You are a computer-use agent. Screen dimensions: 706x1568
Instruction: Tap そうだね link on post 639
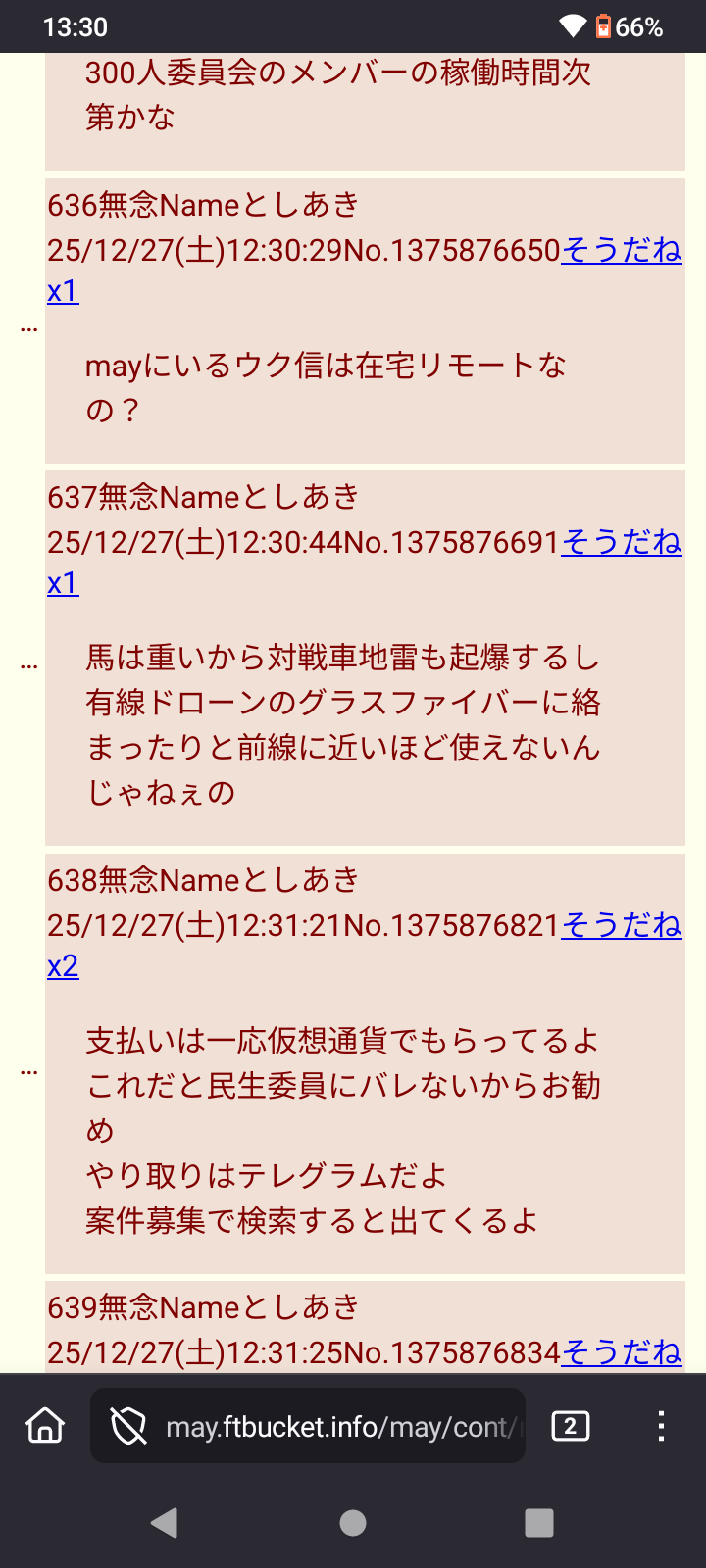(621, 1352)
